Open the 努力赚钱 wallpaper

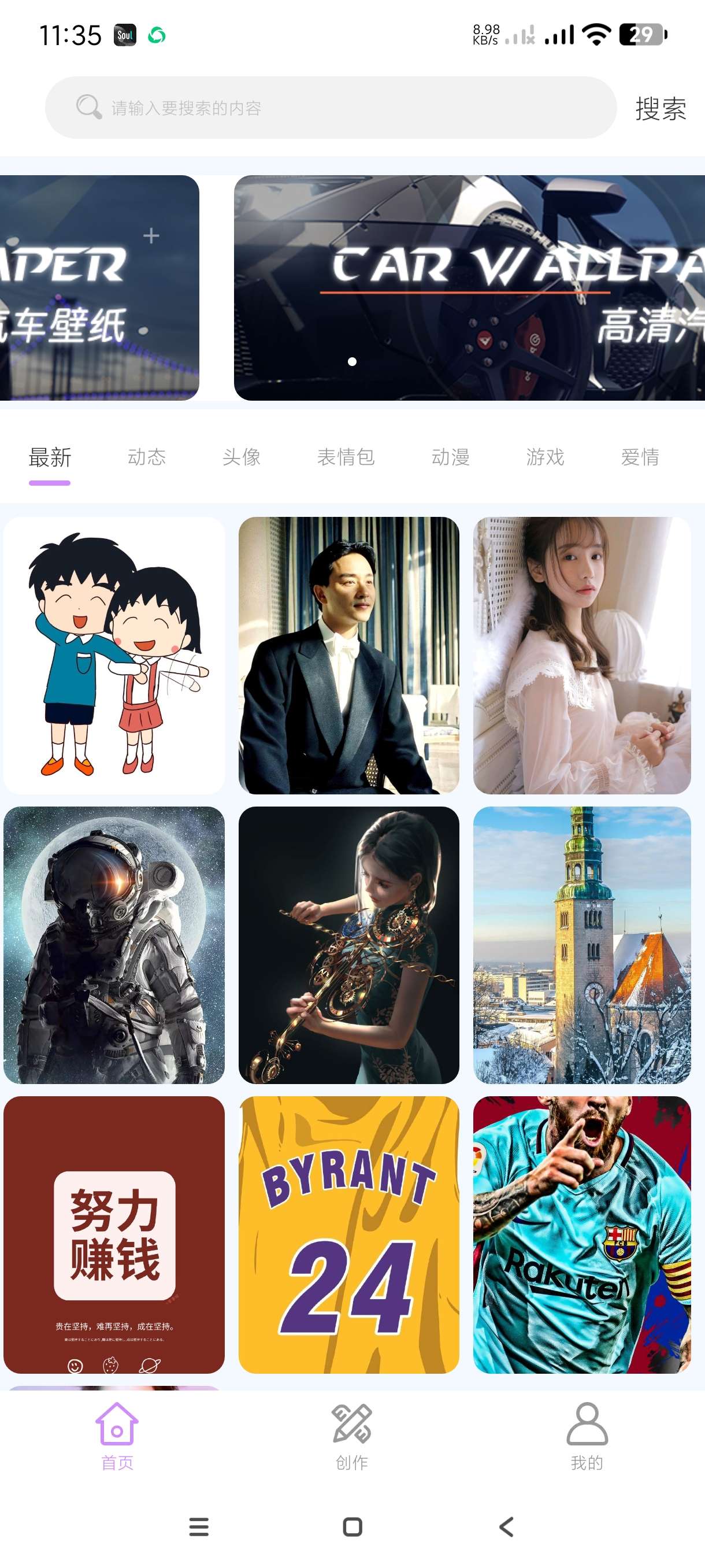click(x=114, y=1234)
